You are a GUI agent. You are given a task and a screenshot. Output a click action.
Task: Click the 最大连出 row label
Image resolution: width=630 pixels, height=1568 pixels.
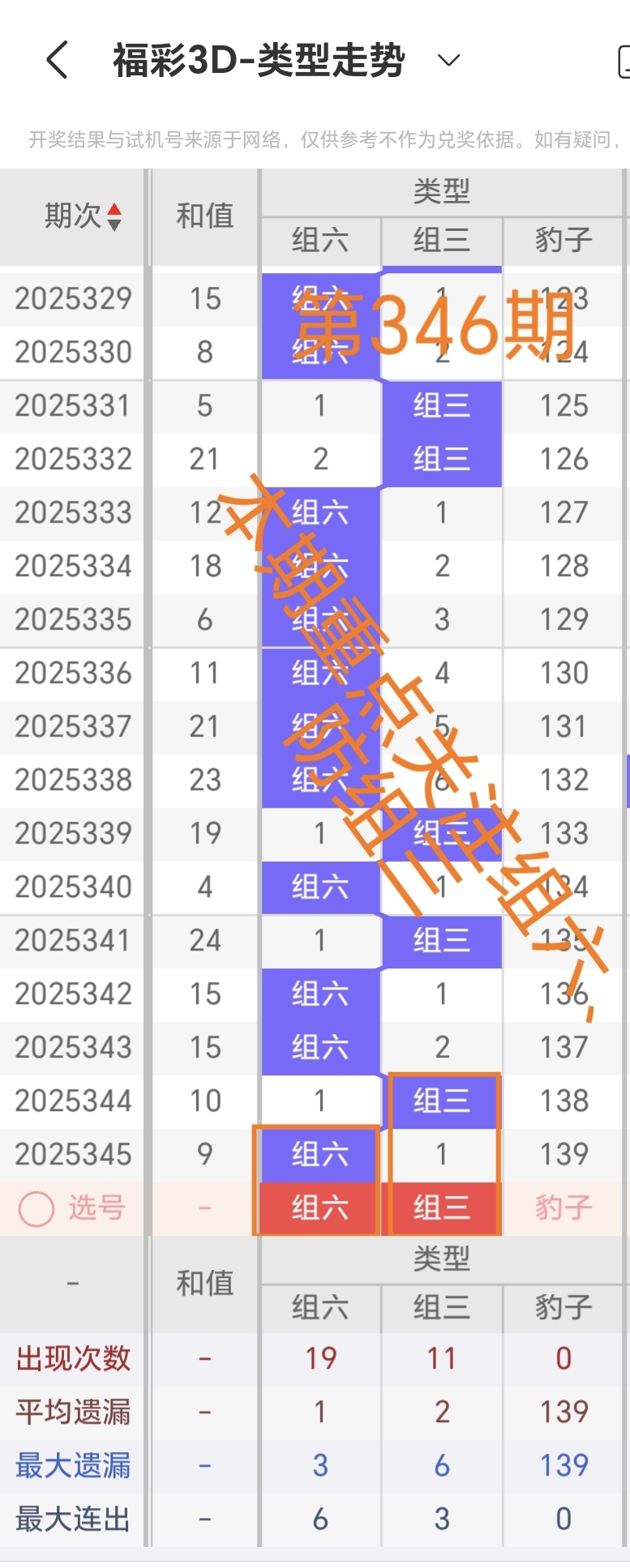(71, 1518)
